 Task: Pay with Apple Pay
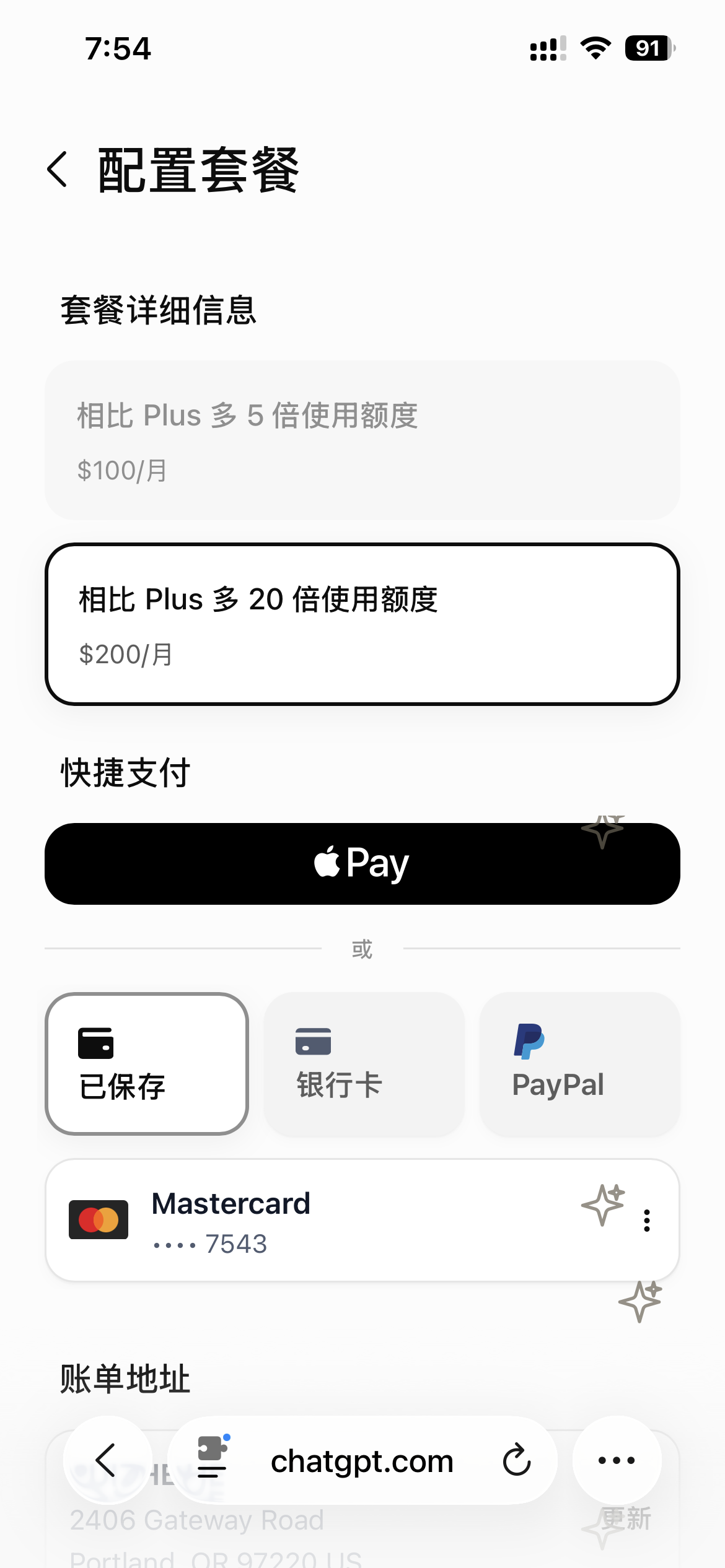[x=362, y=863]
